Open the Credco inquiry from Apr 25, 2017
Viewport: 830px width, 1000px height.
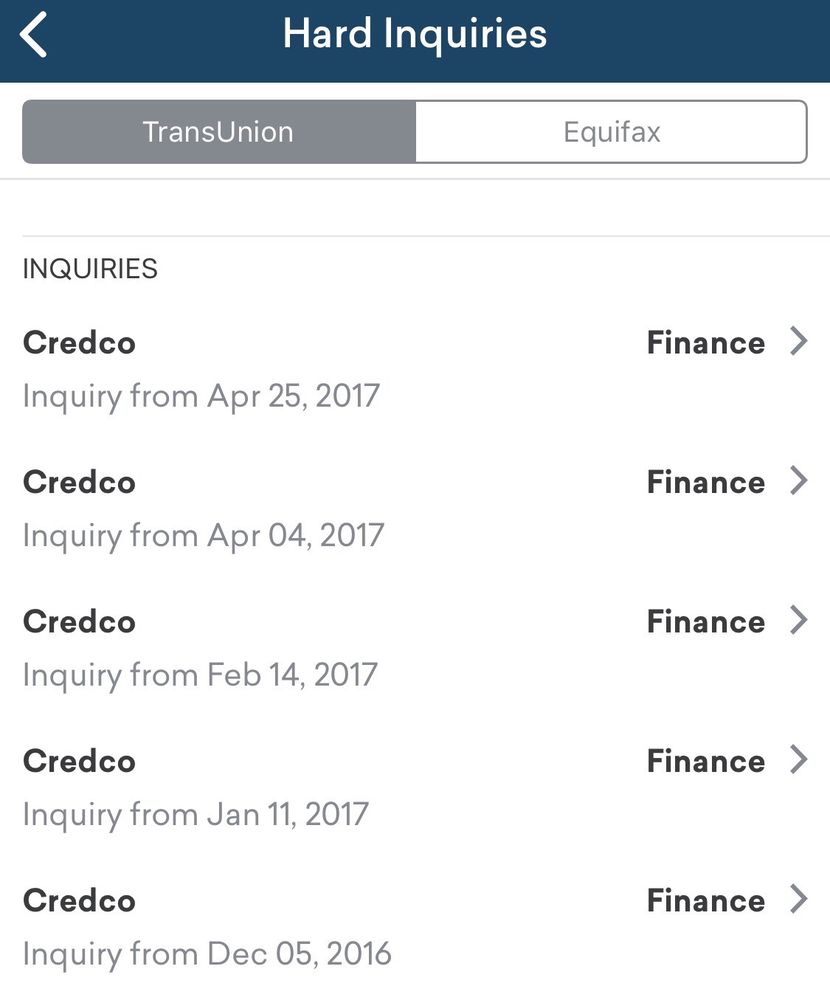click(x=414, y=368)
